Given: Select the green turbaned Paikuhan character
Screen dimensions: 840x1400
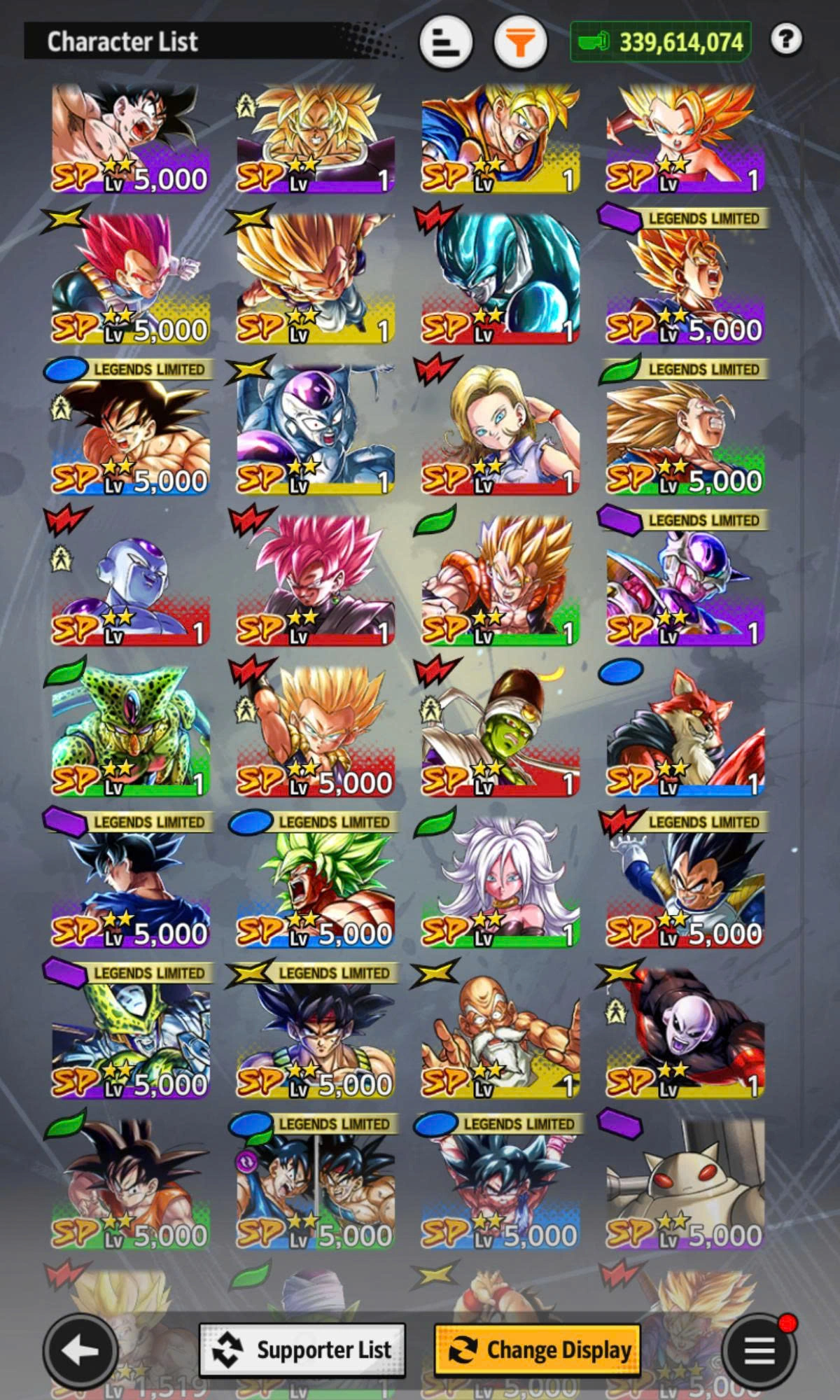Looking at the screenshot, I should pos(500,730).
